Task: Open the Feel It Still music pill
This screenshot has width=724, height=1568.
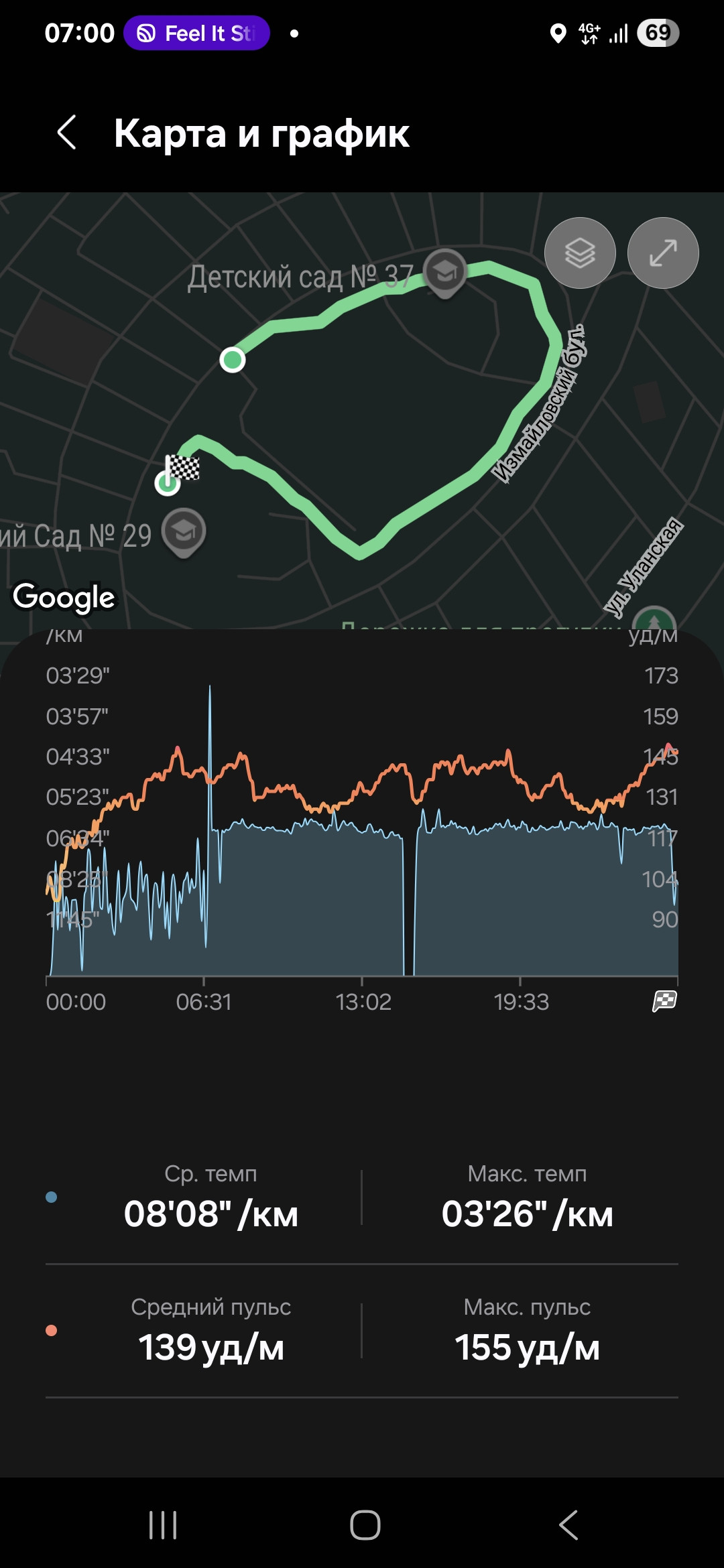Action: click(196, 33)
